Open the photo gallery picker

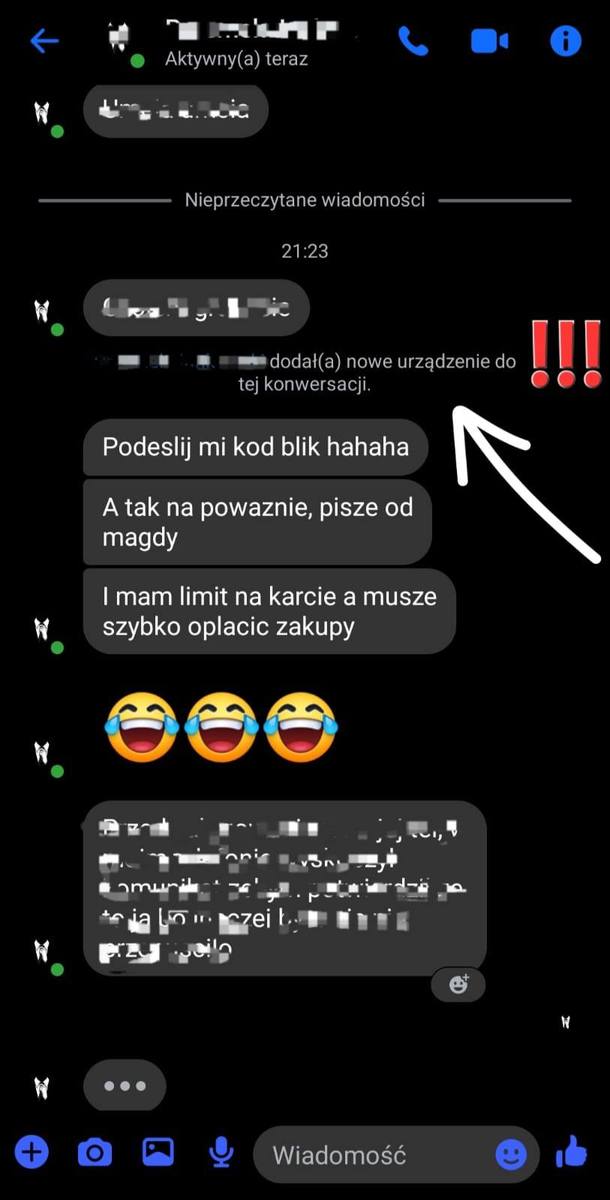(x=158, y=1152)
